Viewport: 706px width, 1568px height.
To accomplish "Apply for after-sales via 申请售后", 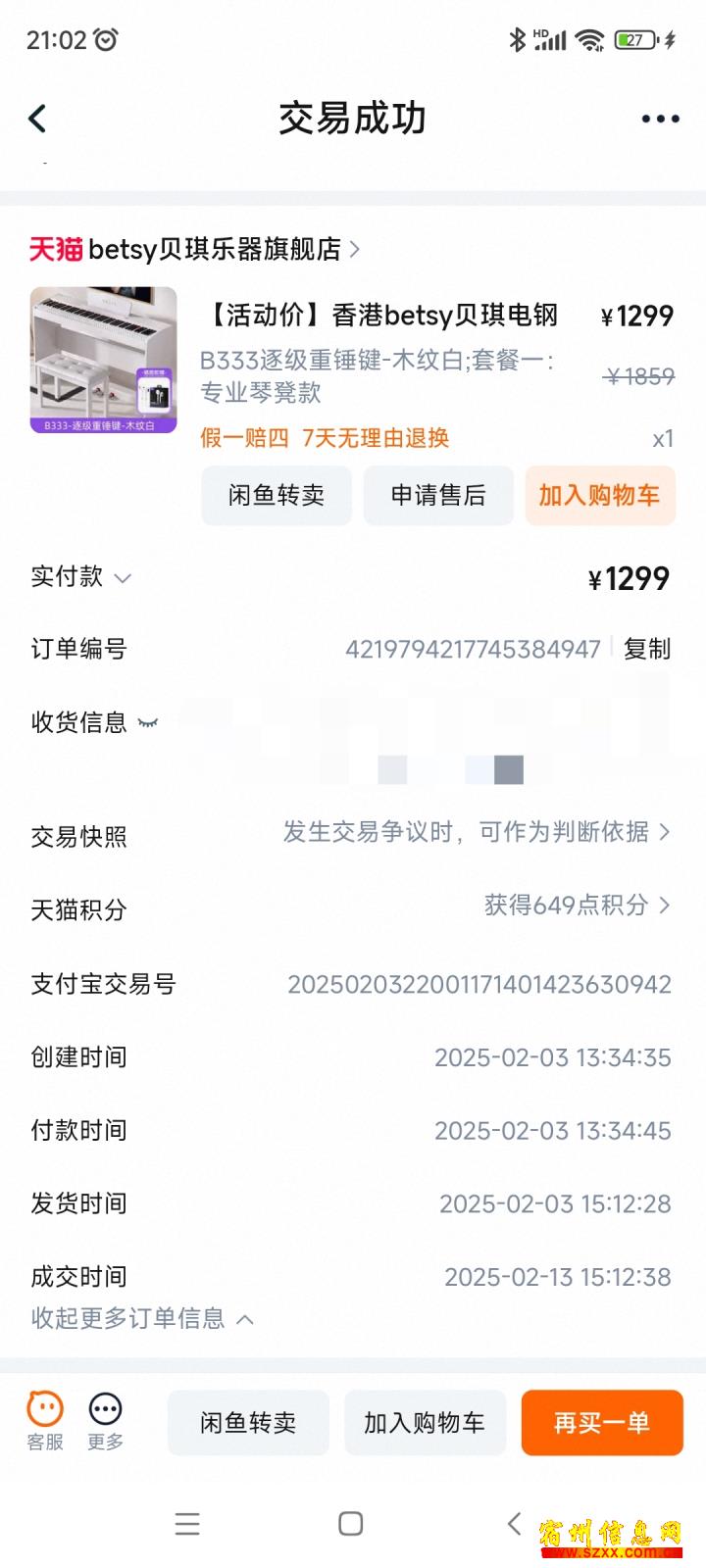I will point(438,496).
